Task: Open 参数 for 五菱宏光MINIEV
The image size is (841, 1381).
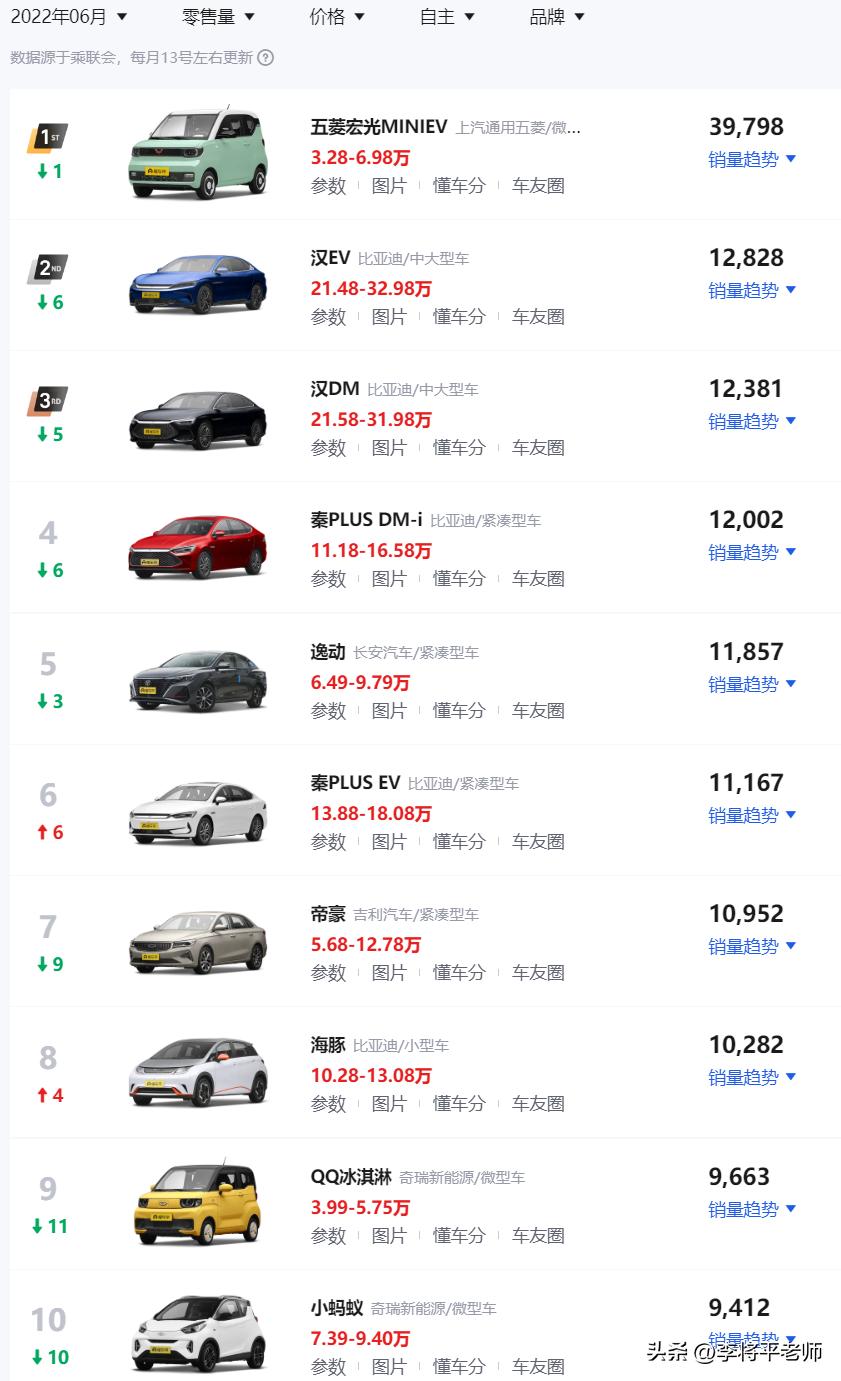Action: point(328,185)
